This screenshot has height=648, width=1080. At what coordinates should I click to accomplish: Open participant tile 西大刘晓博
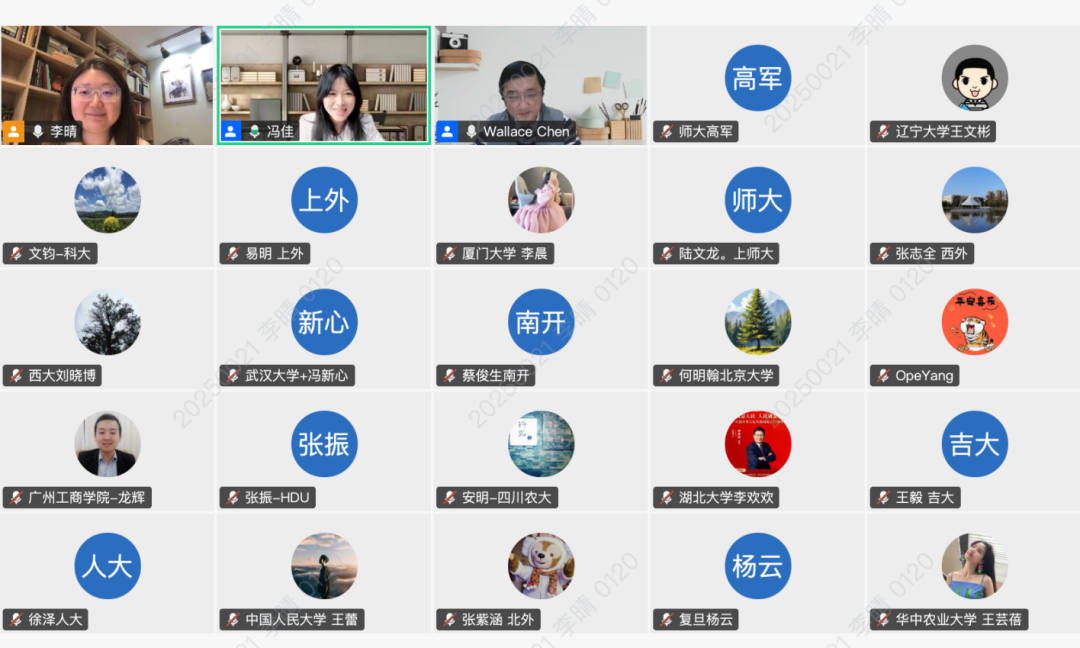(107, 329)
